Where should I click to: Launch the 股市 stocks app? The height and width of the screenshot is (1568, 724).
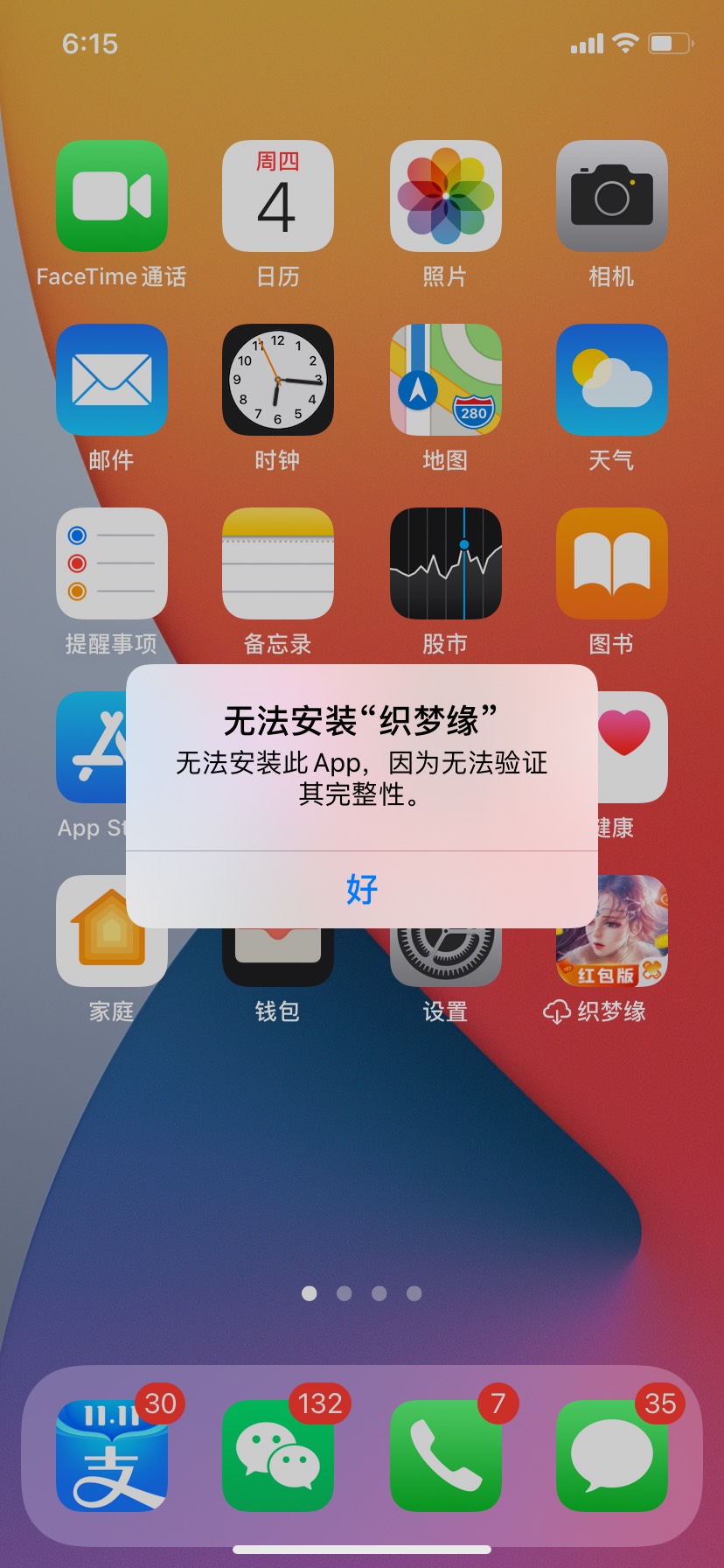point(445,563)
